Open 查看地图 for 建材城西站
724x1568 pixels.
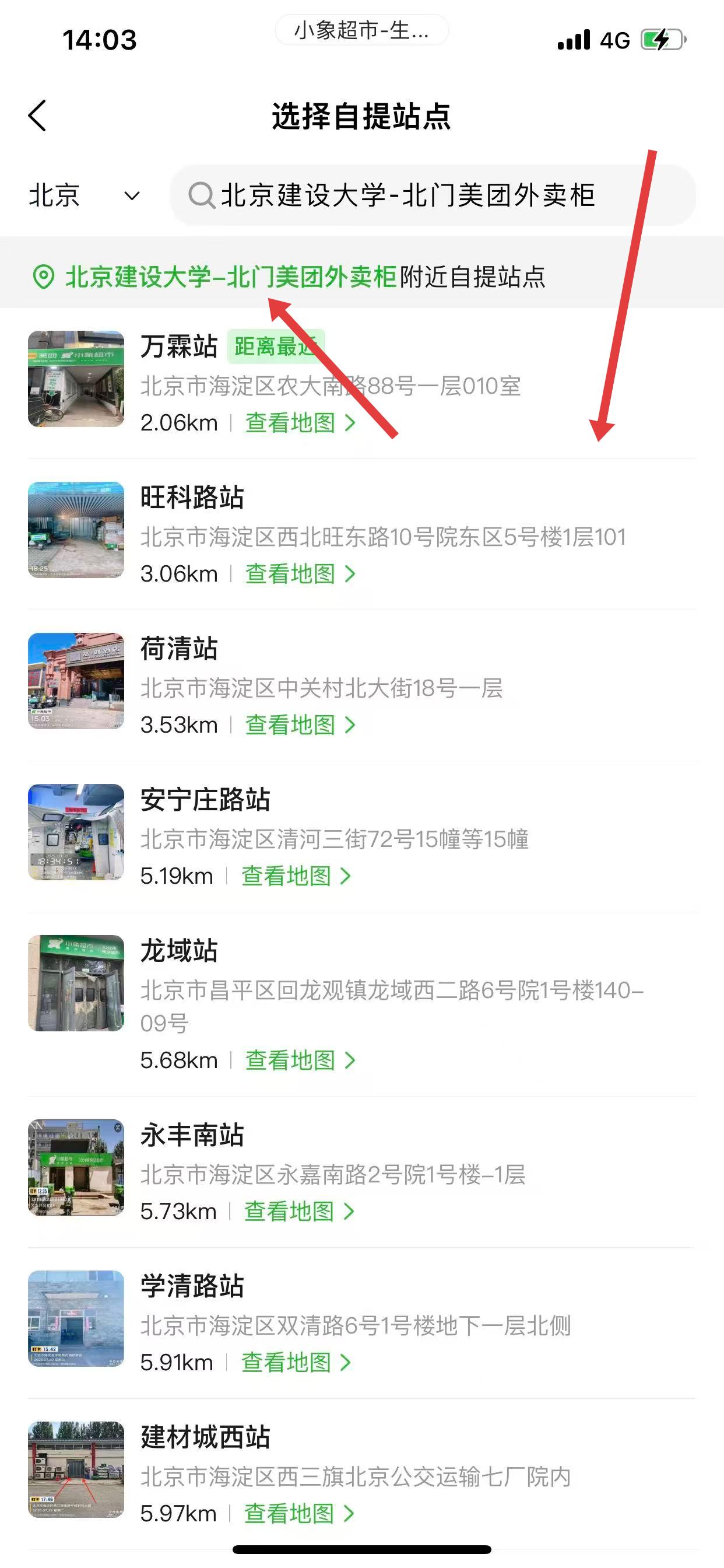coord(298,1513)
